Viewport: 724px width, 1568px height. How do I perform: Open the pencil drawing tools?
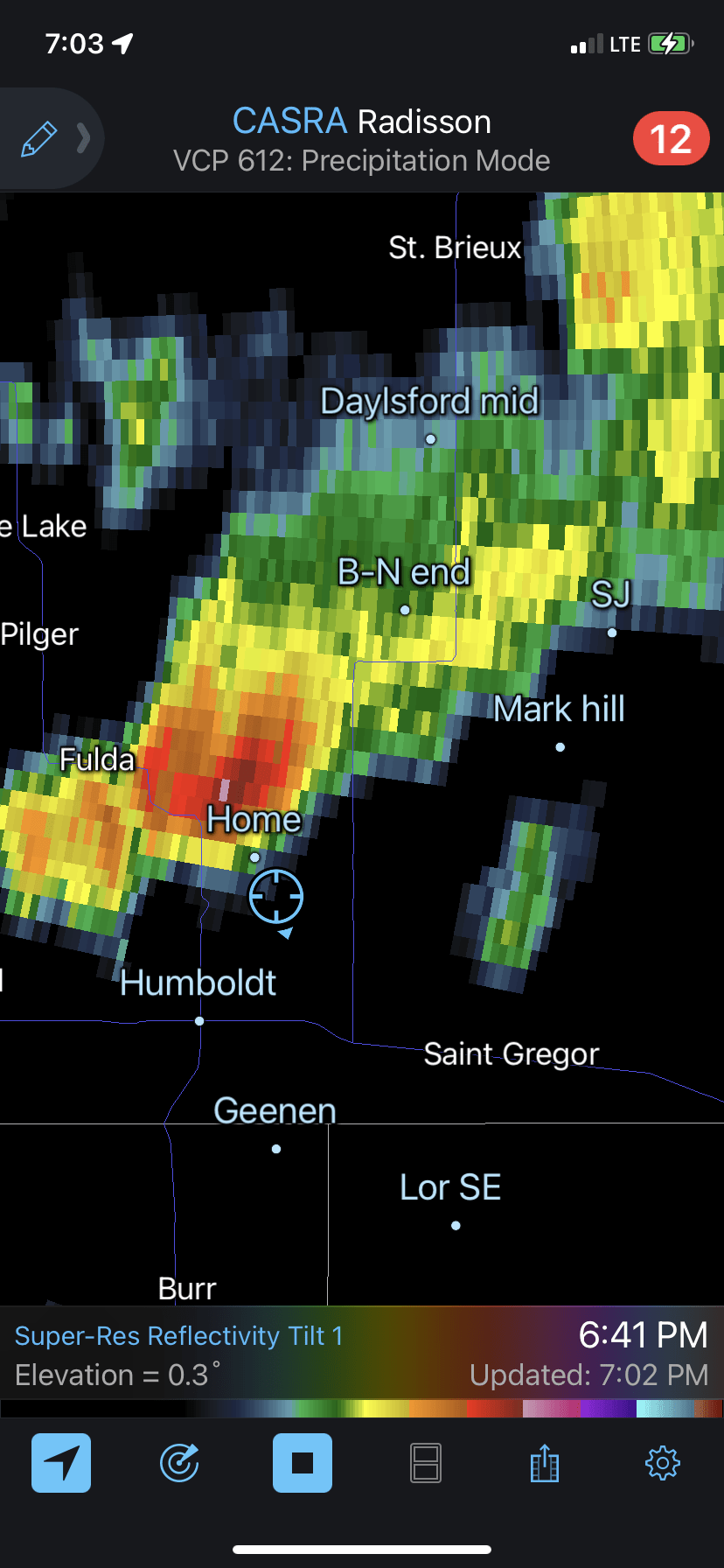tap(39, 139)
